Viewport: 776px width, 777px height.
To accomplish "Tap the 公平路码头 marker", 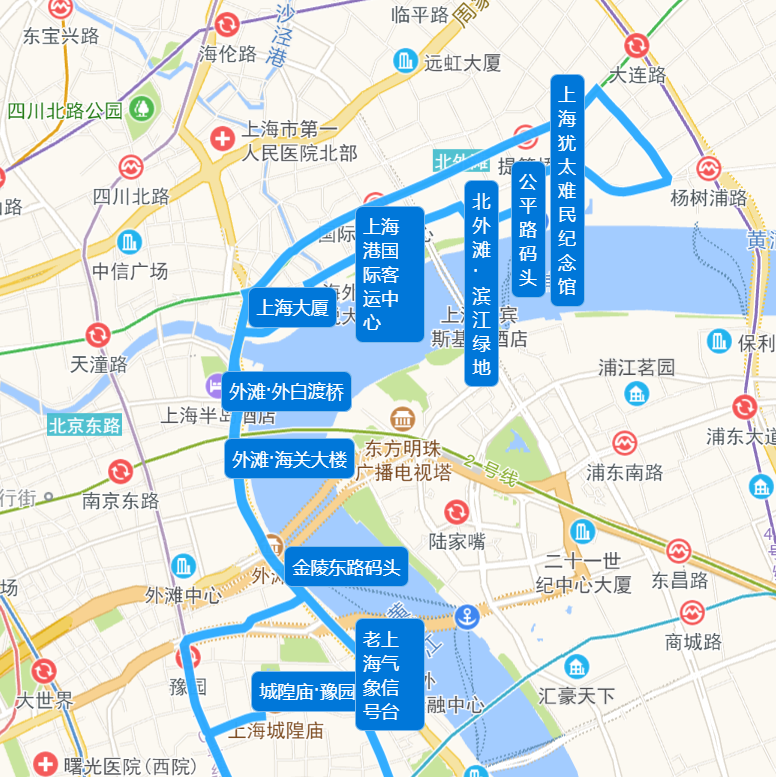I will (528, 232).
